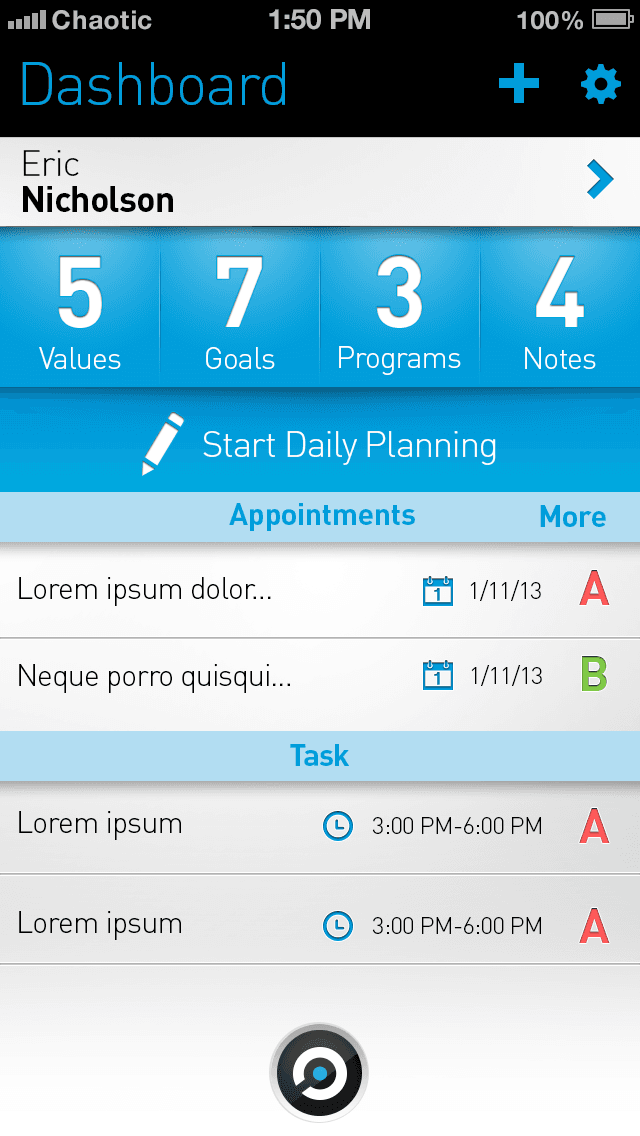Tap the round logo button at bottom

coord(319,1073)
